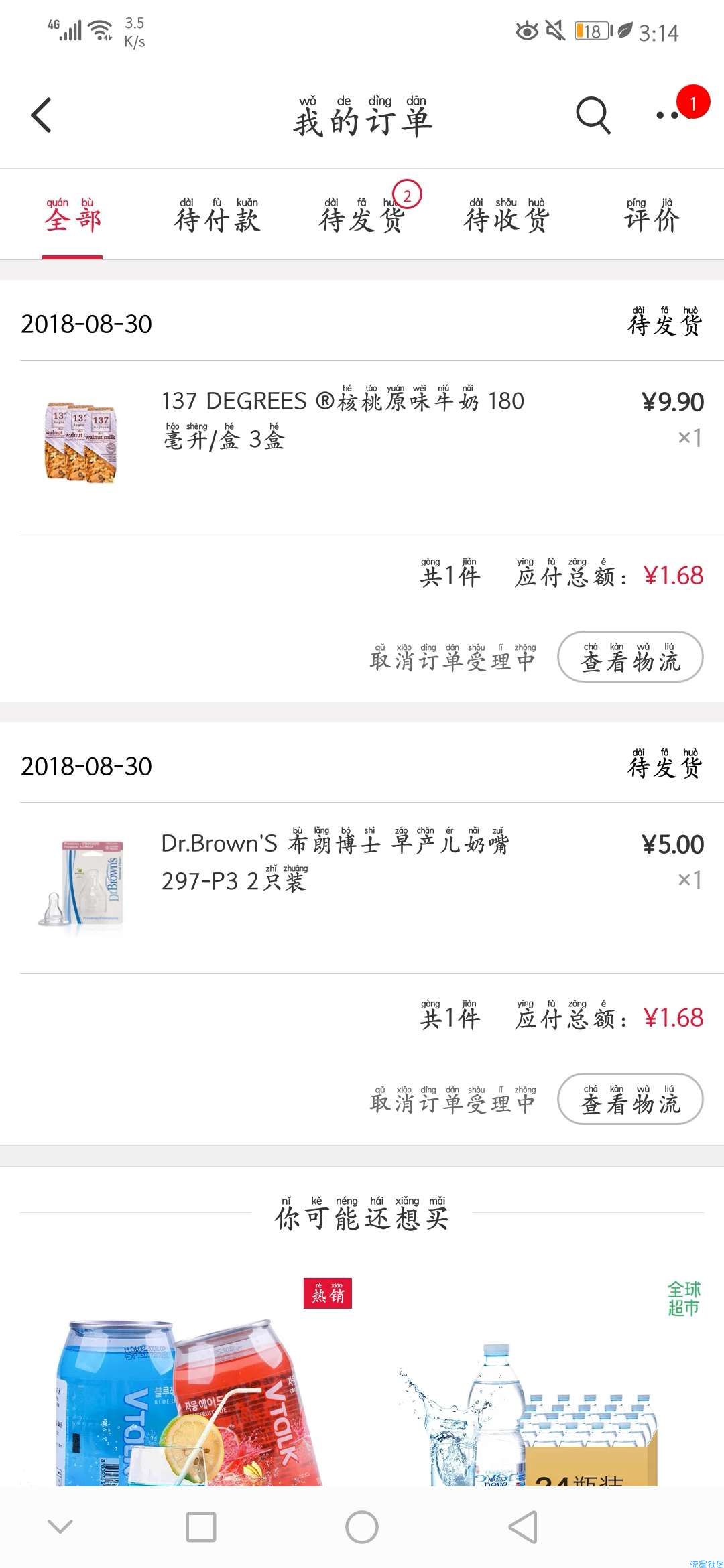Switch to the 评价 tab
724x1568 pixels.
tap(652, 214)
